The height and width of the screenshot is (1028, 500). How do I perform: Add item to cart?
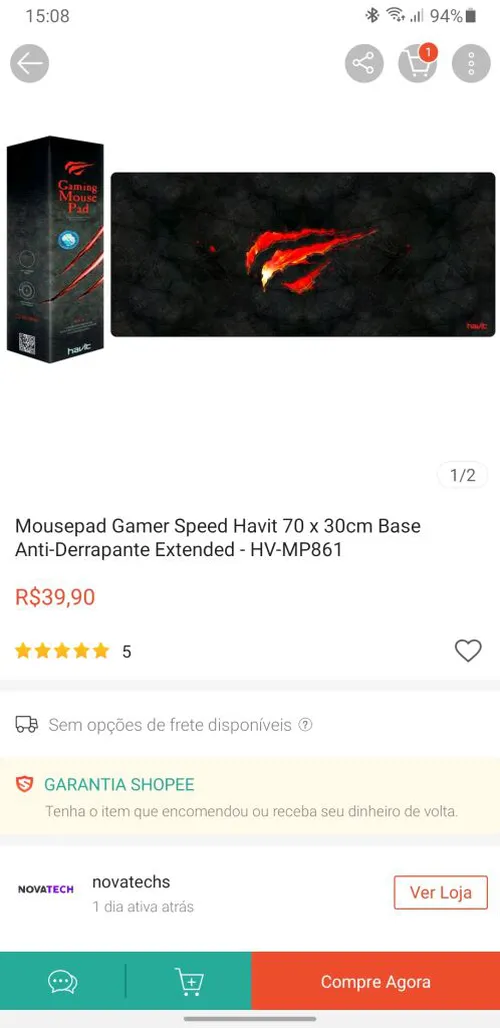[x=189, y=982]
